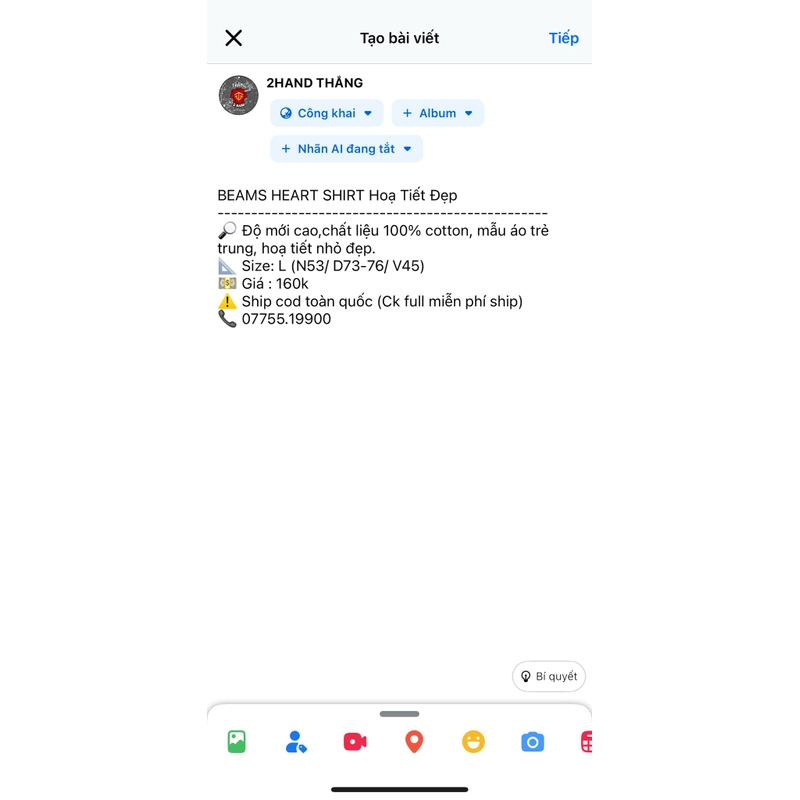The height and width of the screenshot is (800, 800).
Task: Open the Công khai audience dropdown
Action: (x=327, y=113)
